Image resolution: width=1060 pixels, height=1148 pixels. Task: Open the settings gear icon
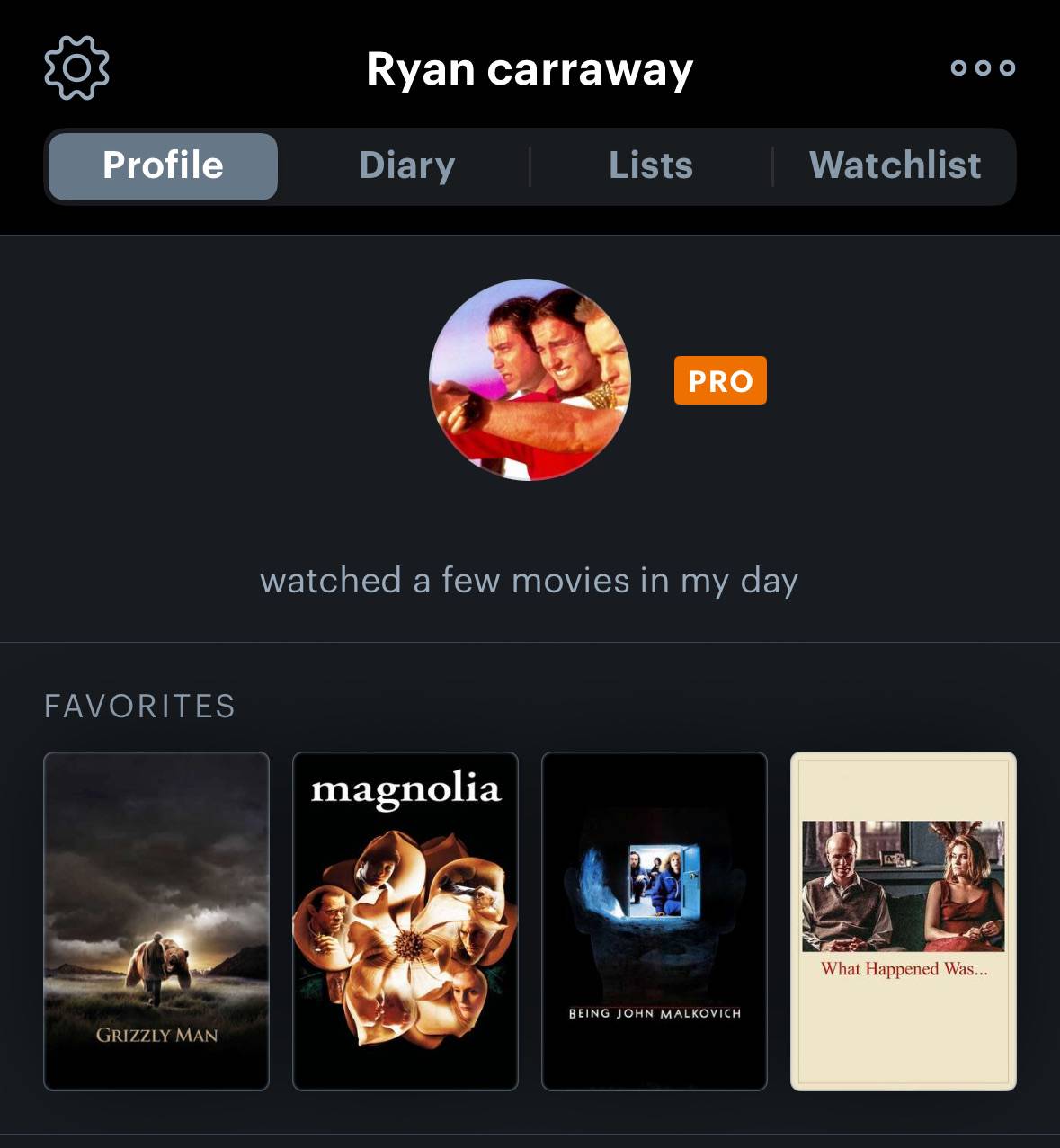[76, 67]
